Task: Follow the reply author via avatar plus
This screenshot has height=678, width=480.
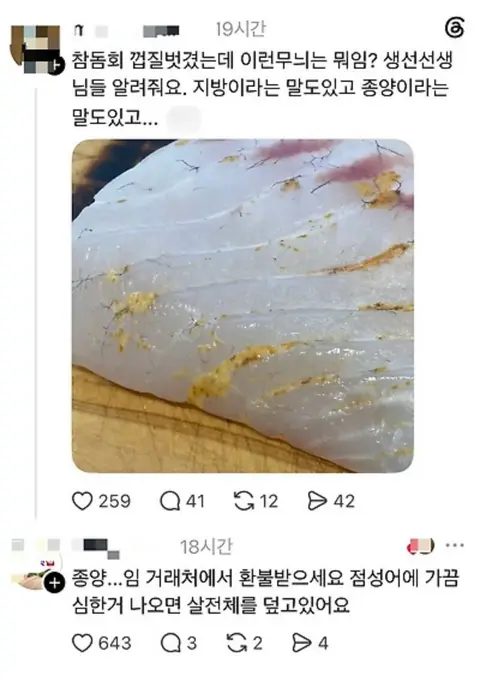Action: pos(55,583)
